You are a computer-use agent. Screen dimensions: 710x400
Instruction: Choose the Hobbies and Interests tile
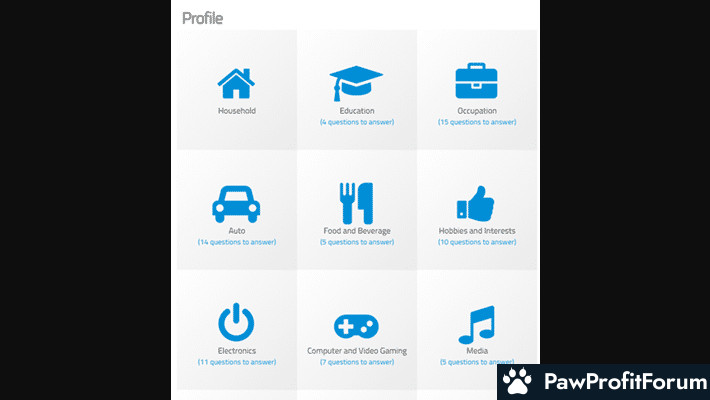[477, 212]
